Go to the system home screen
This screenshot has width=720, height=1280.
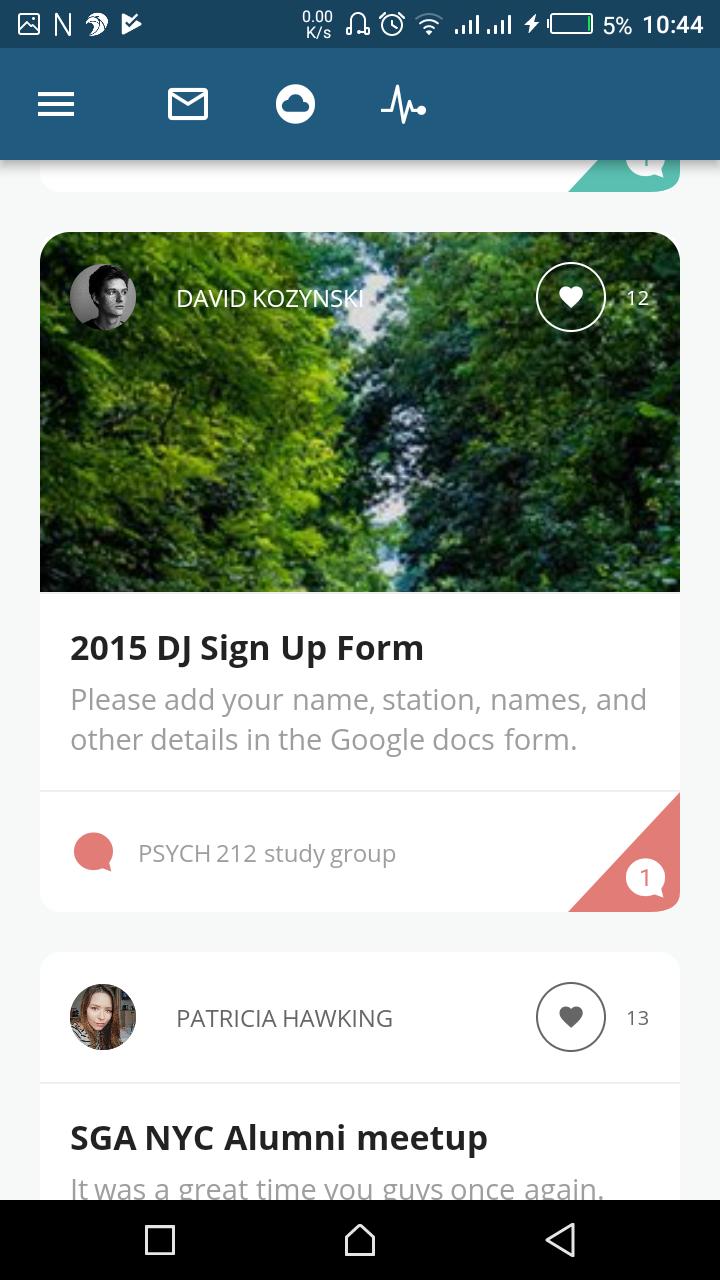(360, 1240)
